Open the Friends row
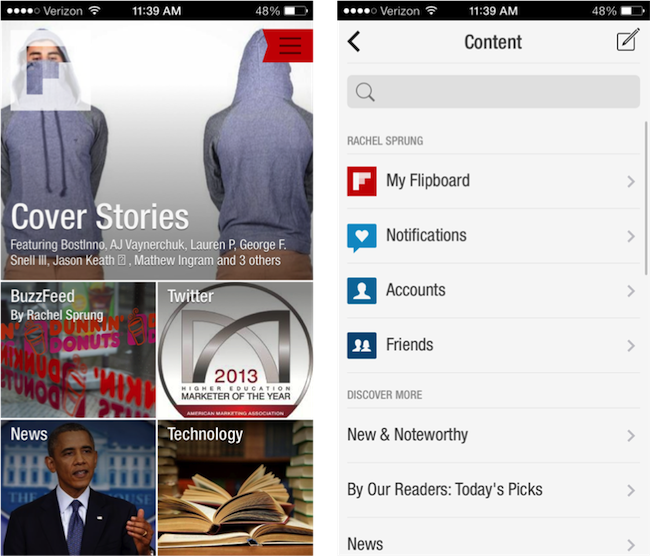The height and width of the screenshot is (556, 650). click(493, 345)
